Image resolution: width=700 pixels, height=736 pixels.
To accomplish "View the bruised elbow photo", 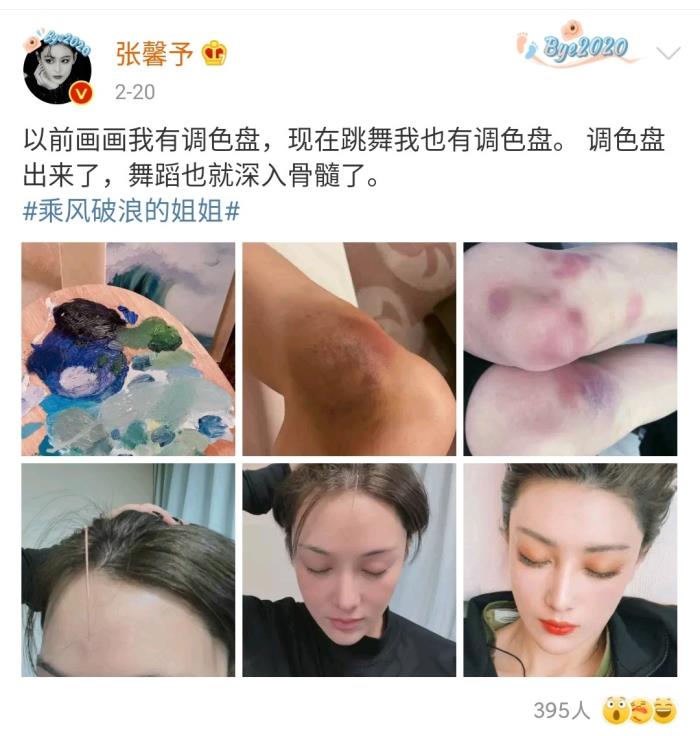I will (x=348, y=349).
